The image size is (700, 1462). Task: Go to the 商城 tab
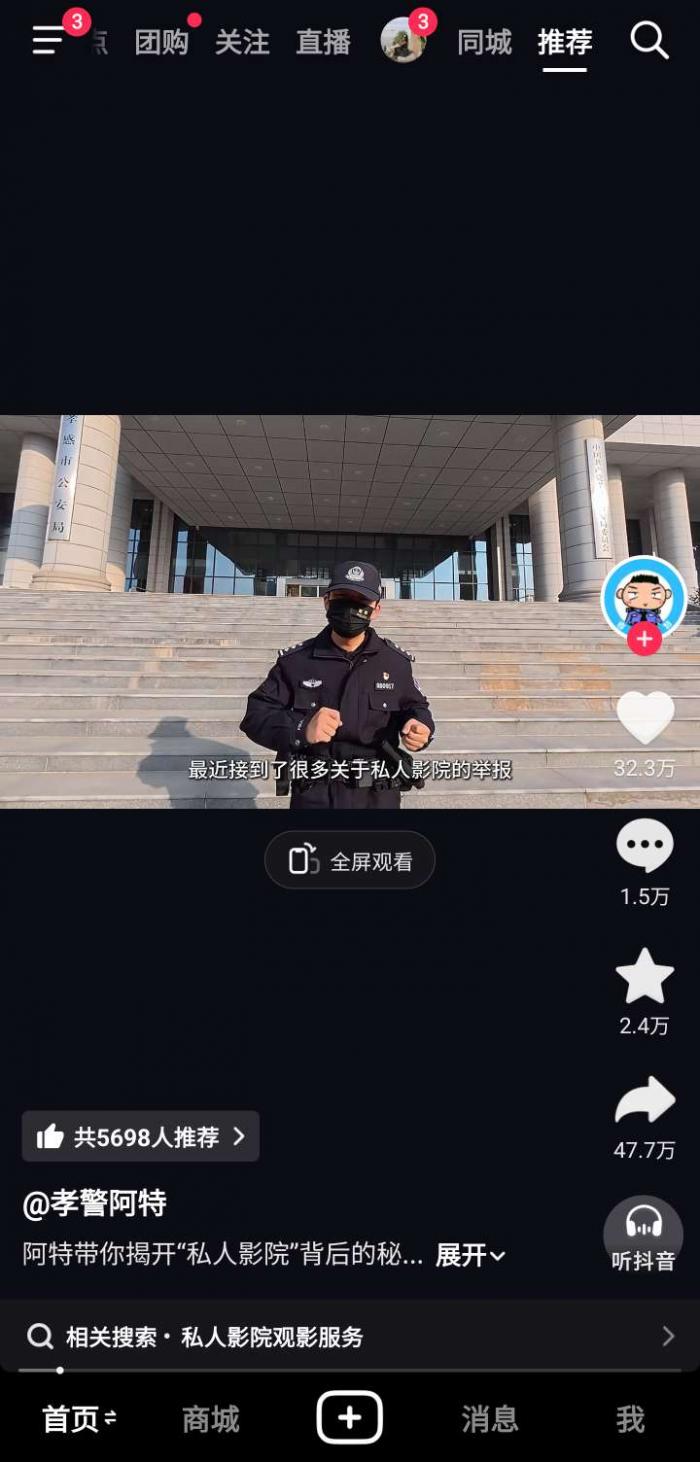(210, 1419)
